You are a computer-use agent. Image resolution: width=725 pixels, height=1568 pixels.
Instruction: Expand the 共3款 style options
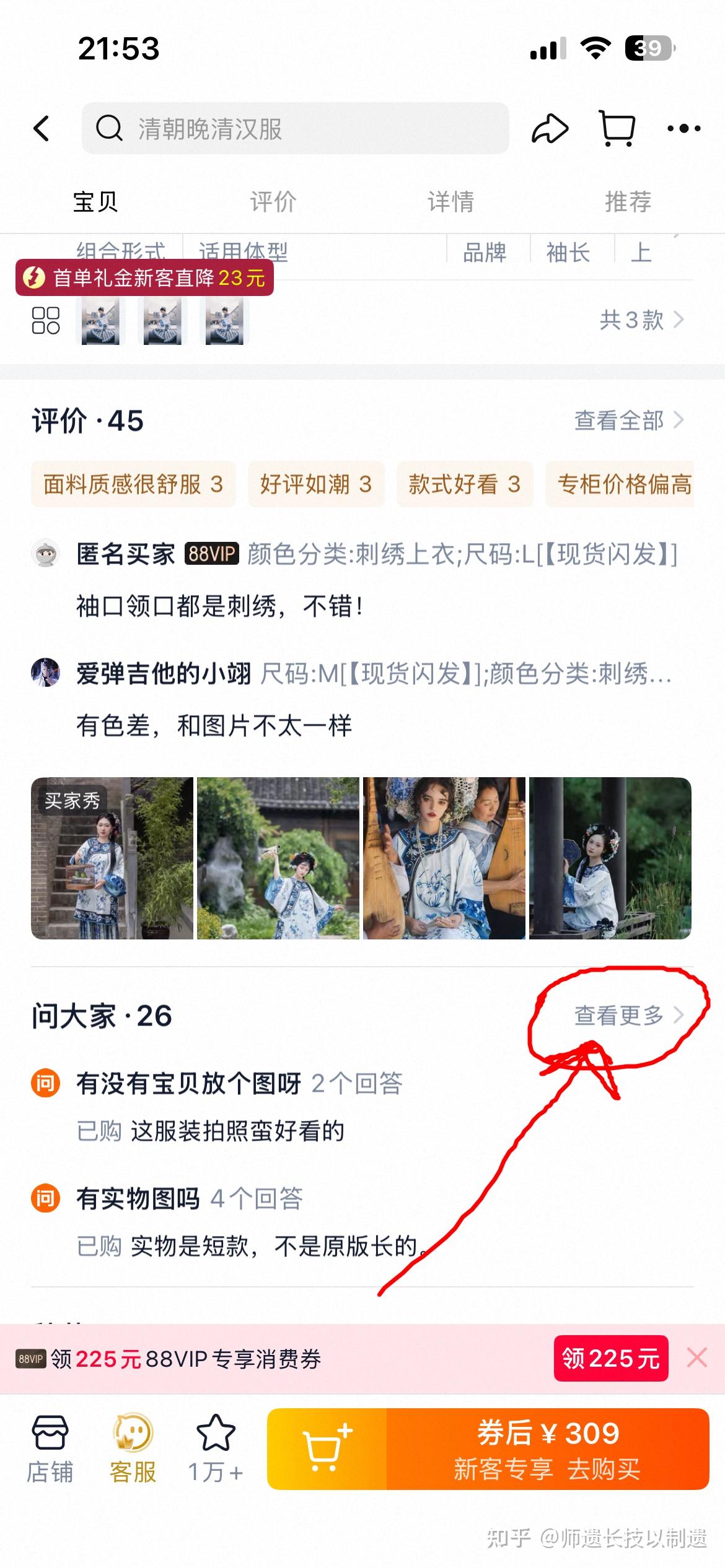click(x=641, y=320)
